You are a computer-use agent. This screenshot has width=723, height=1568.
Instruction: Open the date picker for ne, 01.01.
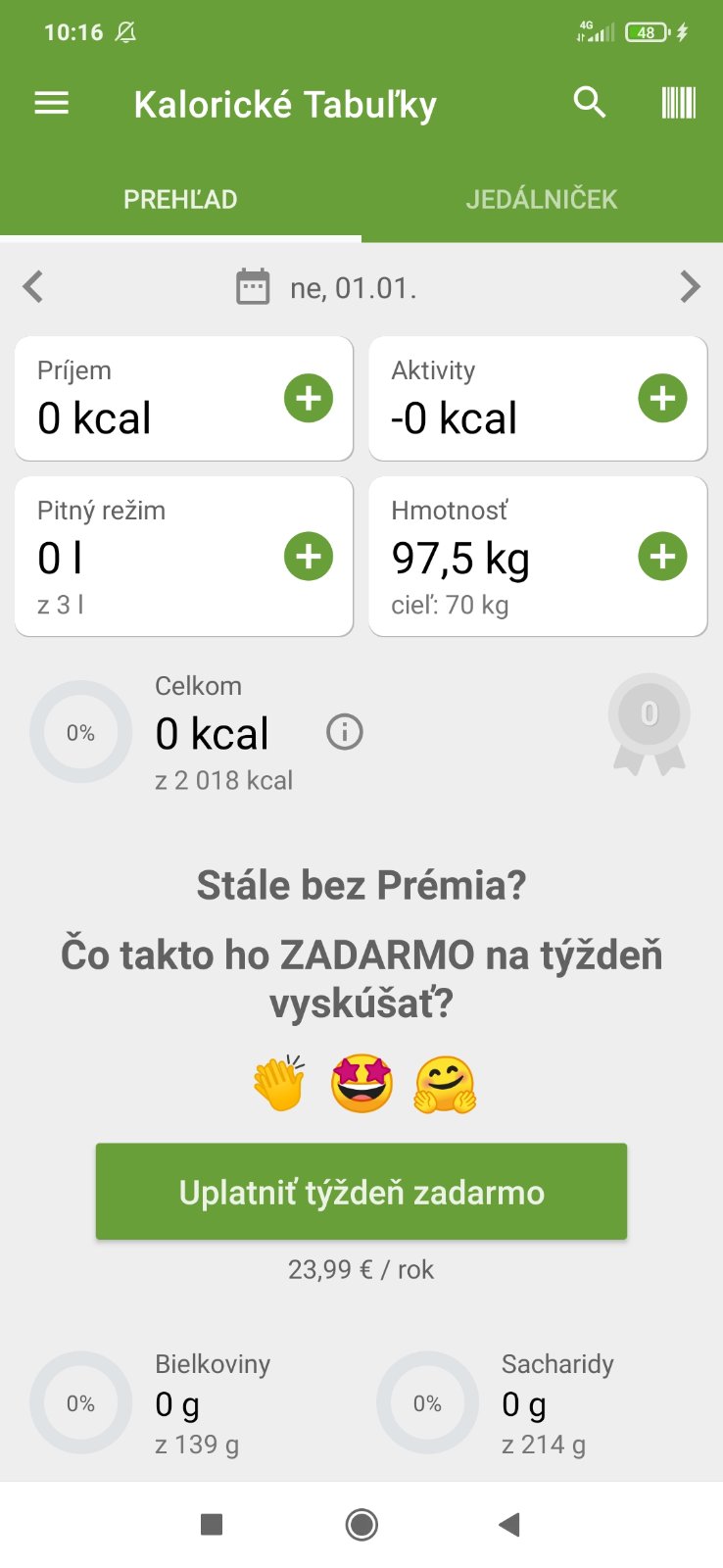pos(327,288)
